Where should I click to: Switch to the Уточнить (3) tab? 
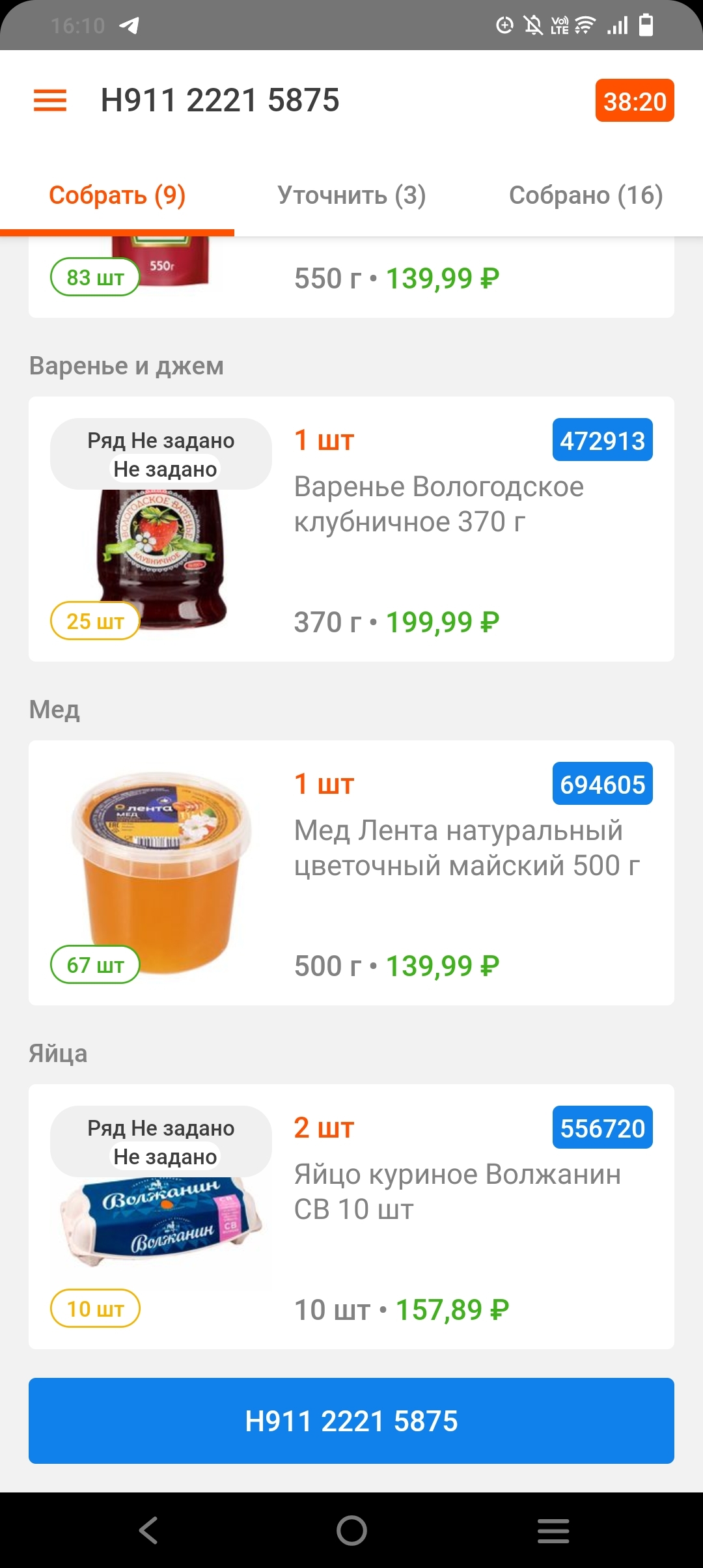pos(351,195)
